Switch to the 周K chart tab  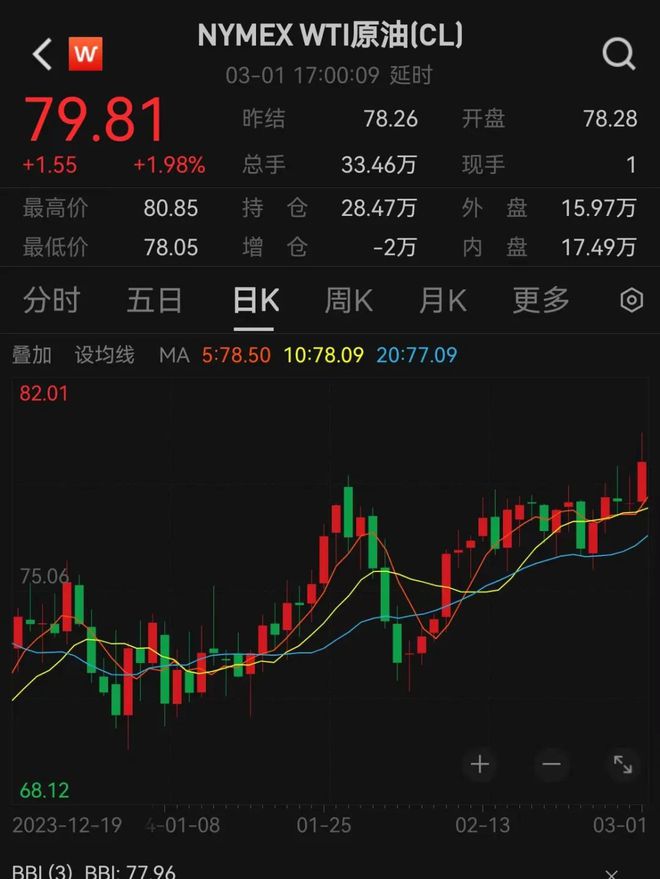tap(348, 300)
